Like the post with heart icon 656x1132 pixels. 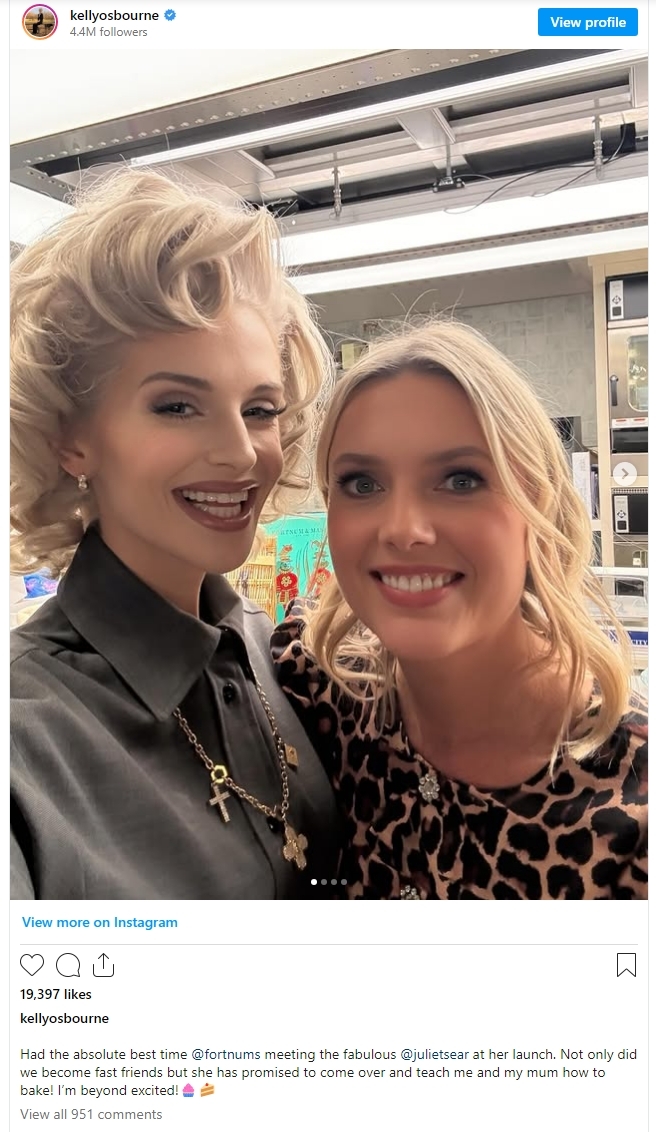tap(32, 965)
